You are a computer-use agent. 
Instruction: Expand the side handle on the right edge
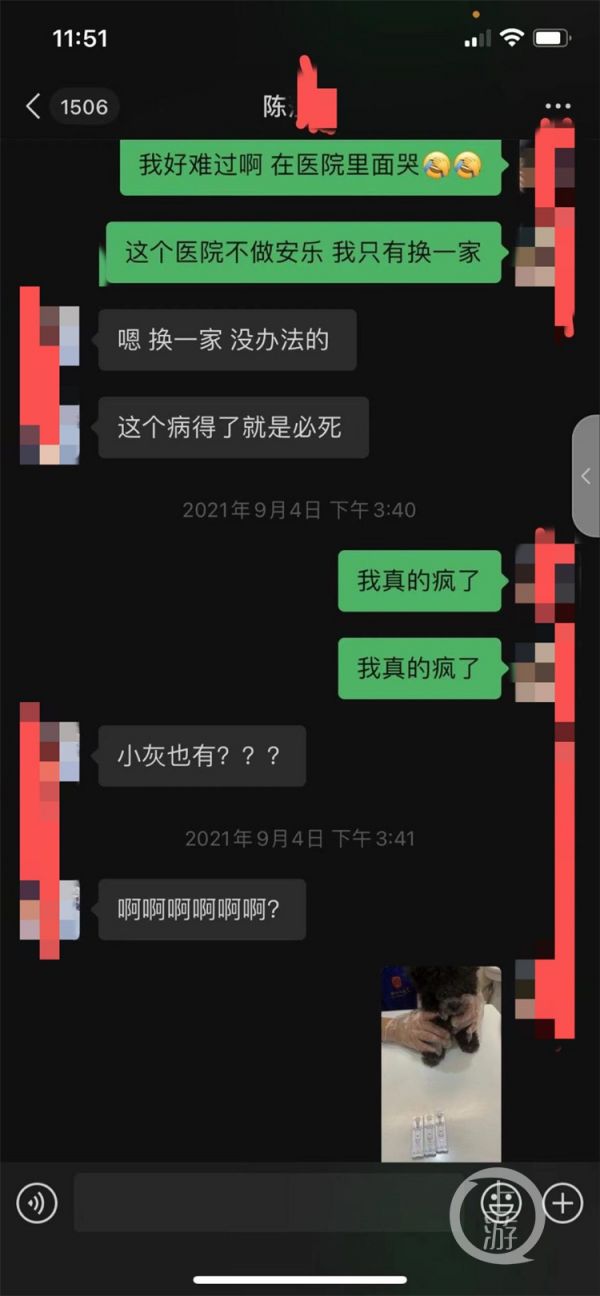(x=586, y=477)
